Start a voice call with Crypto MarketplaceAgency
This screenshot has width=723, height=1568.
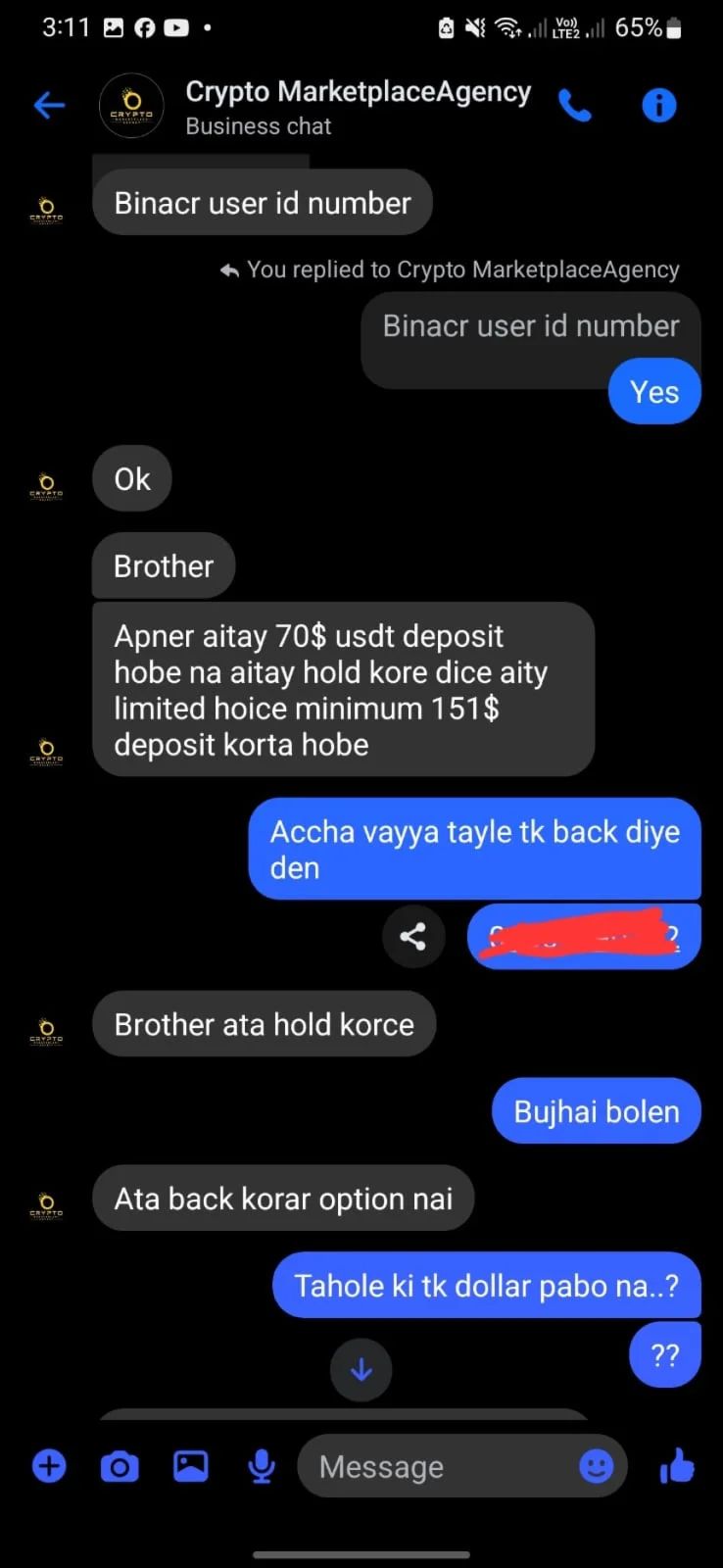[x=575, y=106]
